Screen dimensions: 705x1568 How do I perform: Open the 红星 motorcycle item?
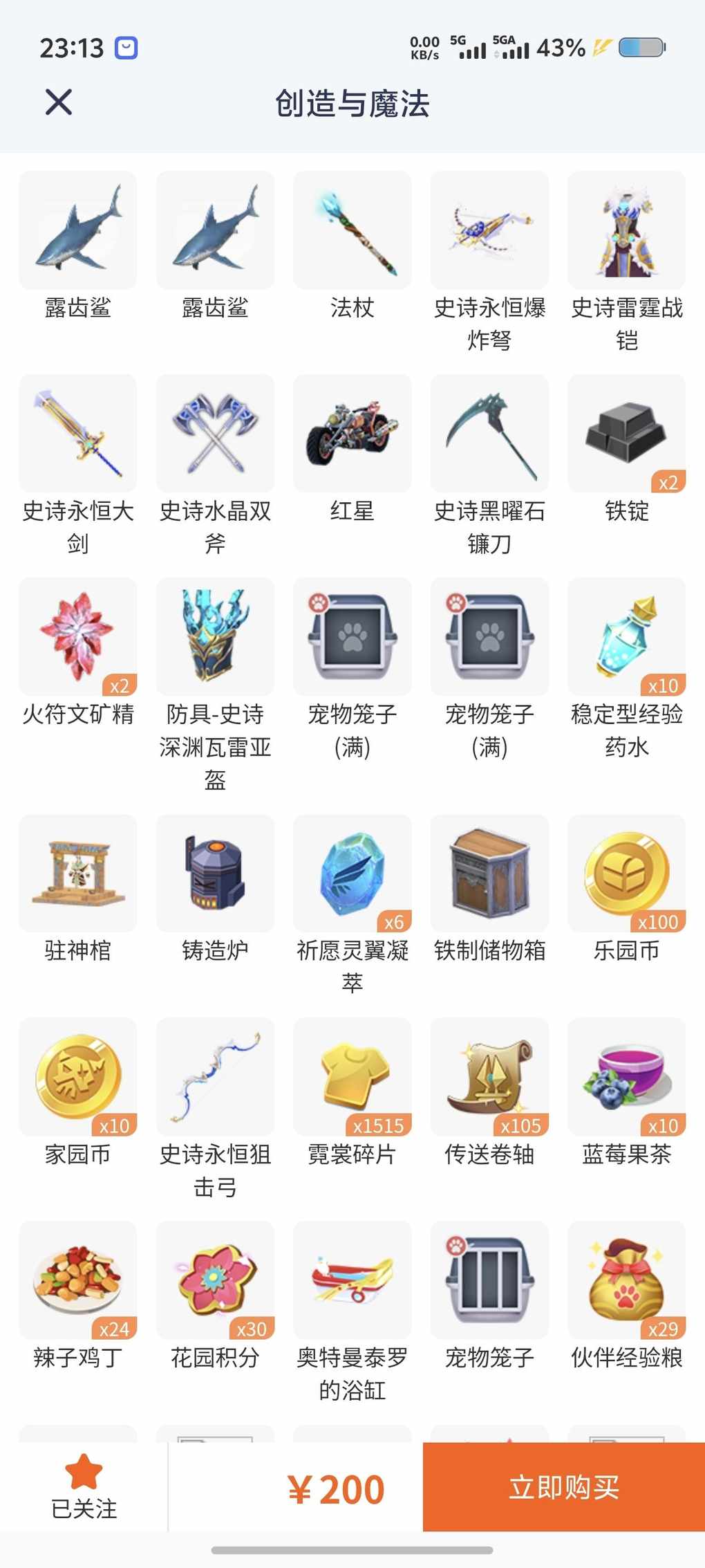pyautogui.click(x=352, y=434)
